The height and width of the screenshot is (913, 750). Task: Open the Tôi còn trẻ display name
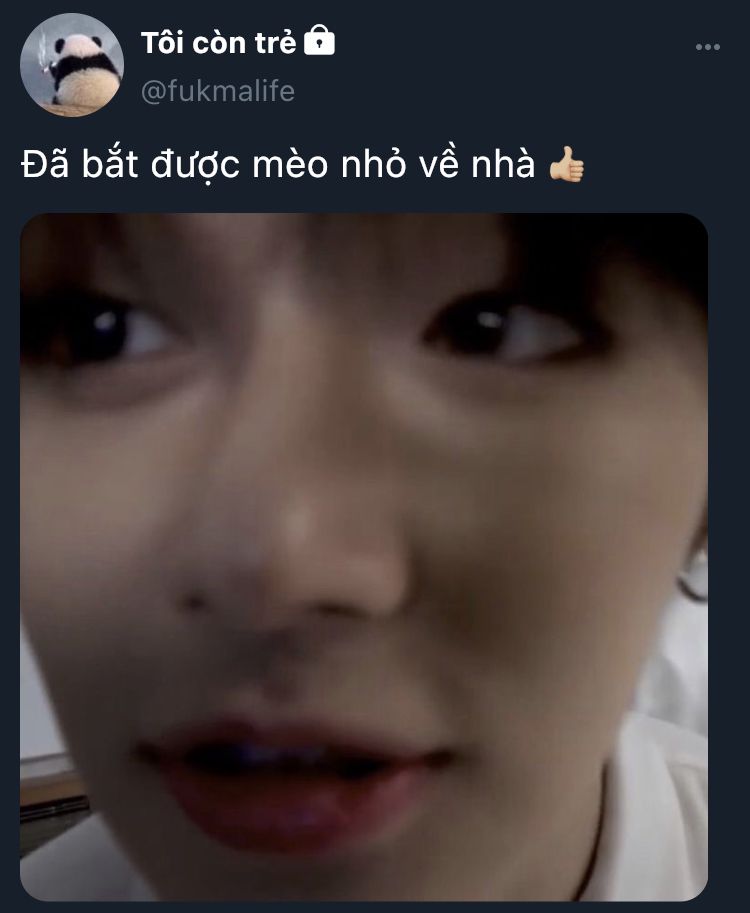219,43
